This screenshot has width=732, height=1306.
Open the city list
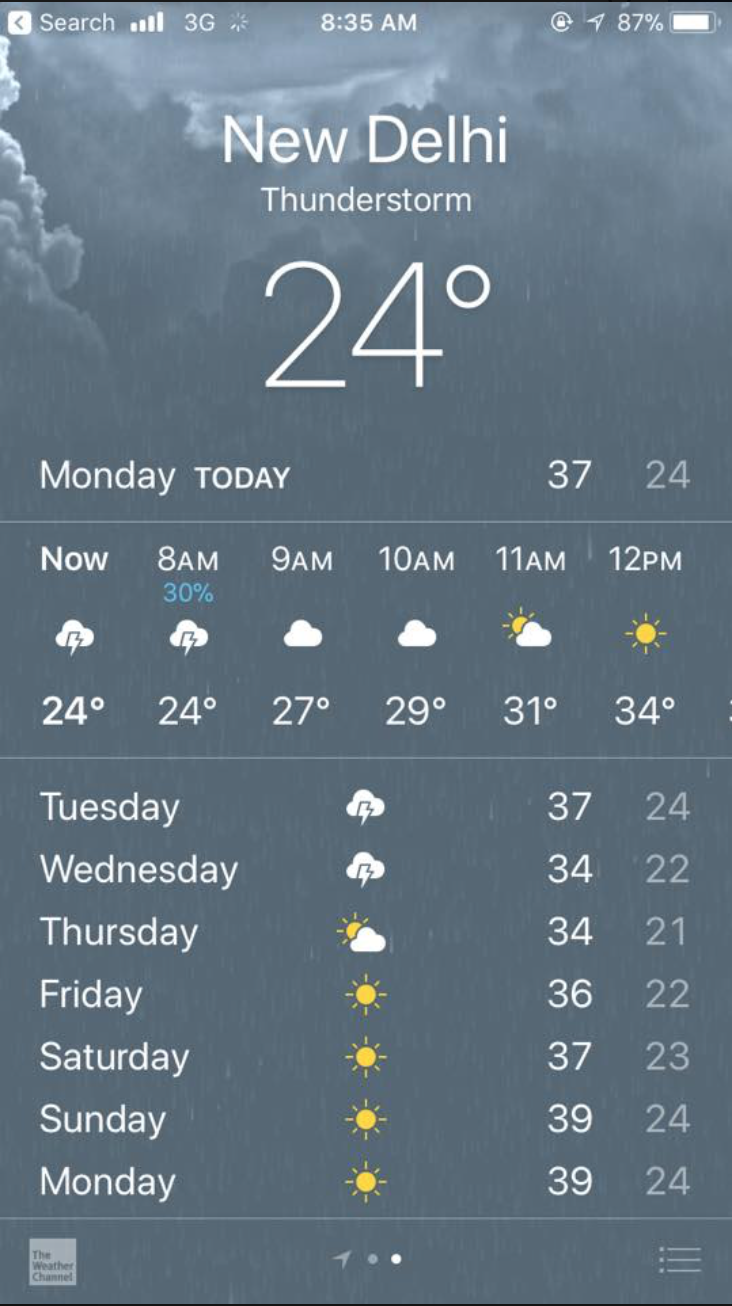[x=680, y=1260]
